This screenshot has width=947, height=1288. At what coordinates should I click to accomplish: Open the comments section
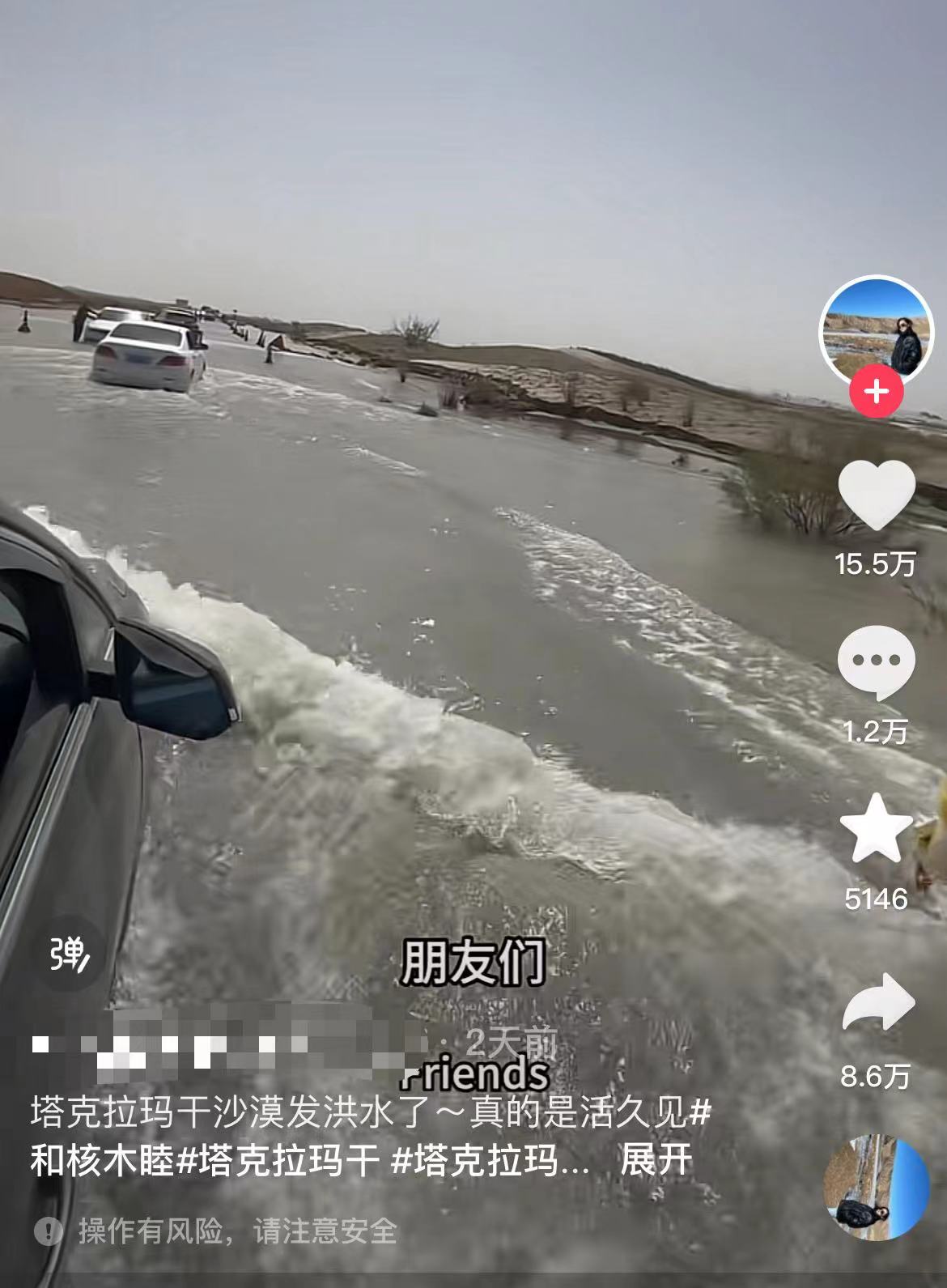pyautogui.click(x=877, y=664)
